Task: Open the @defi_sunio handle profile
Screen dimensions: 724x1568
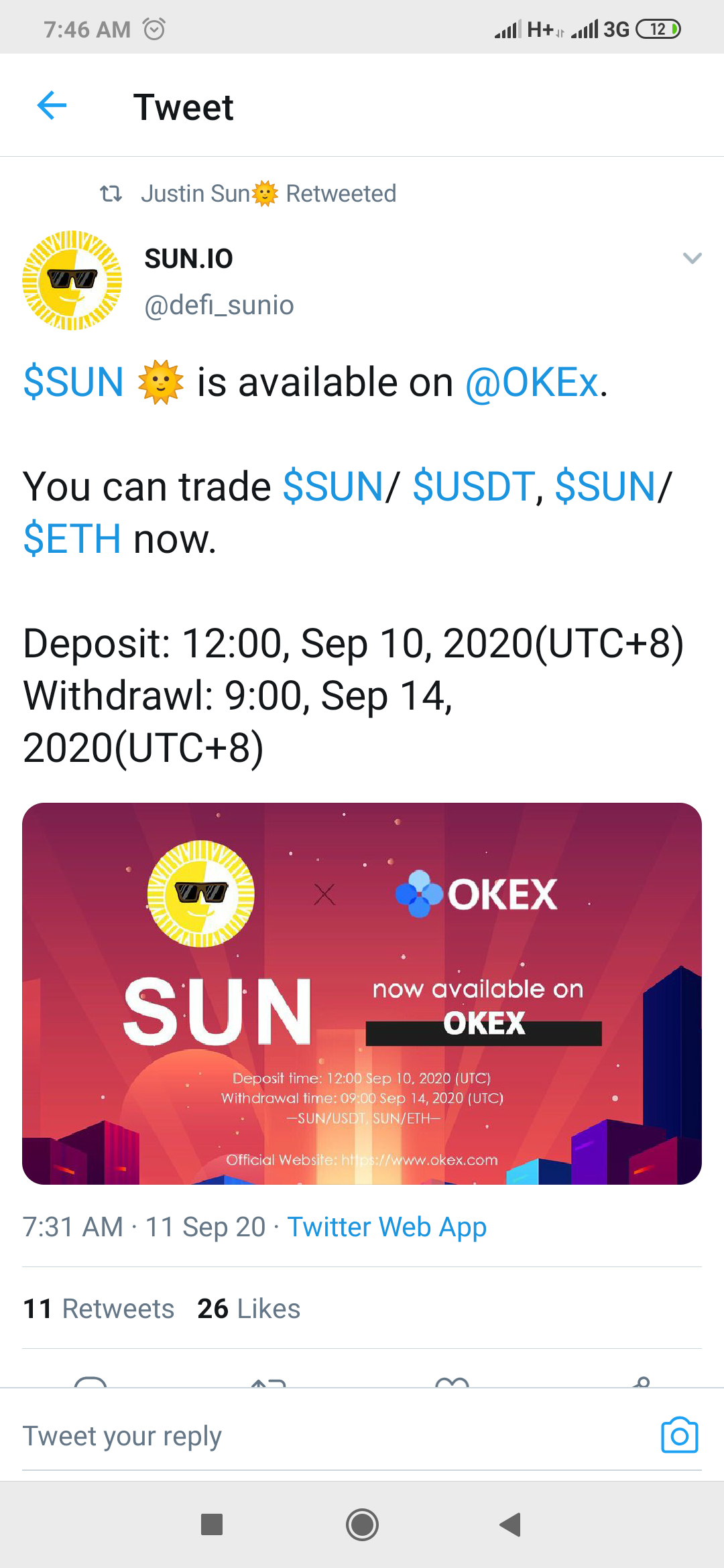Action: point(219,306)
